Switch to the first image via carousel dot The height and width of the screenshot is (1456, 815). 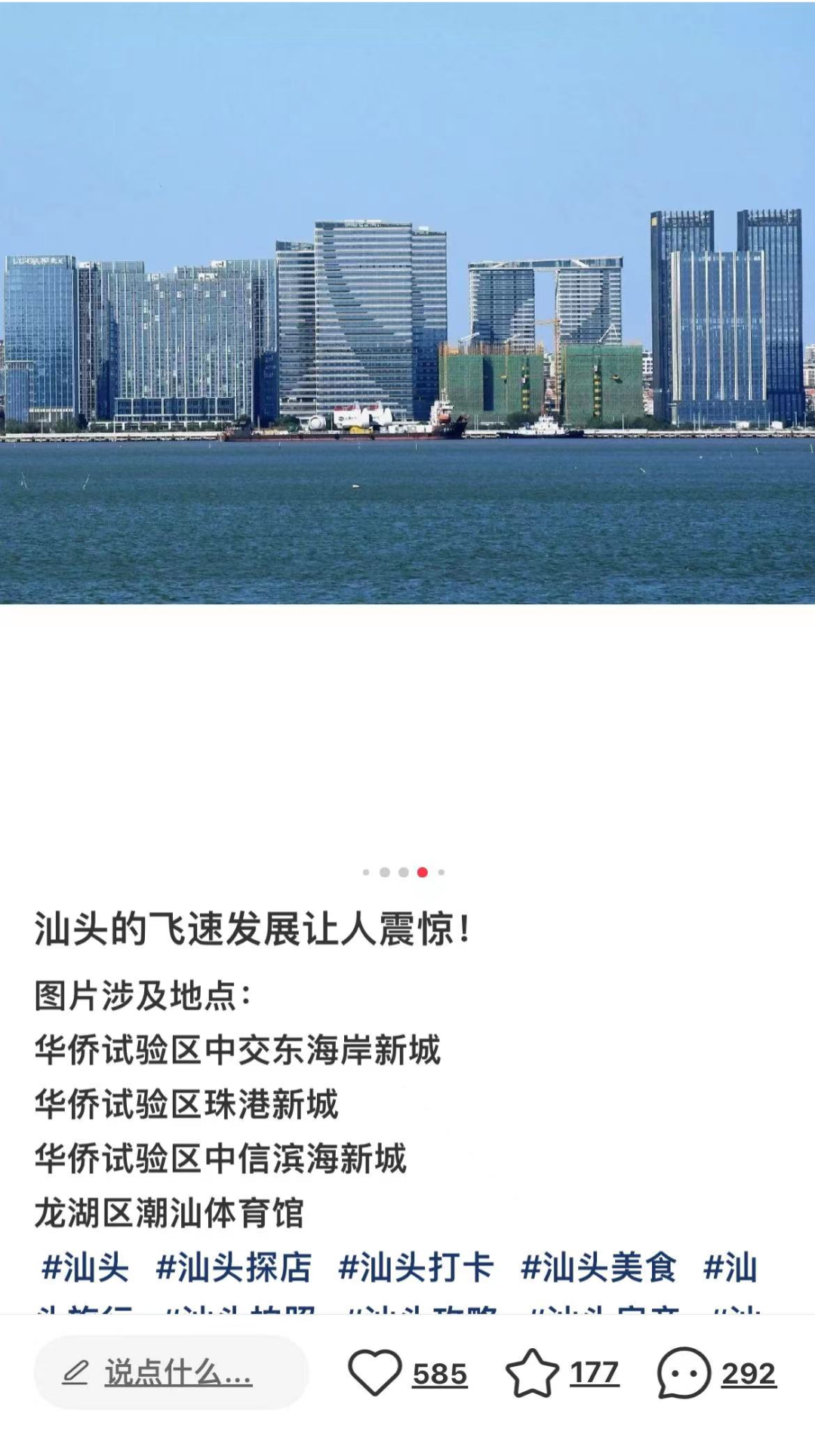367,871
